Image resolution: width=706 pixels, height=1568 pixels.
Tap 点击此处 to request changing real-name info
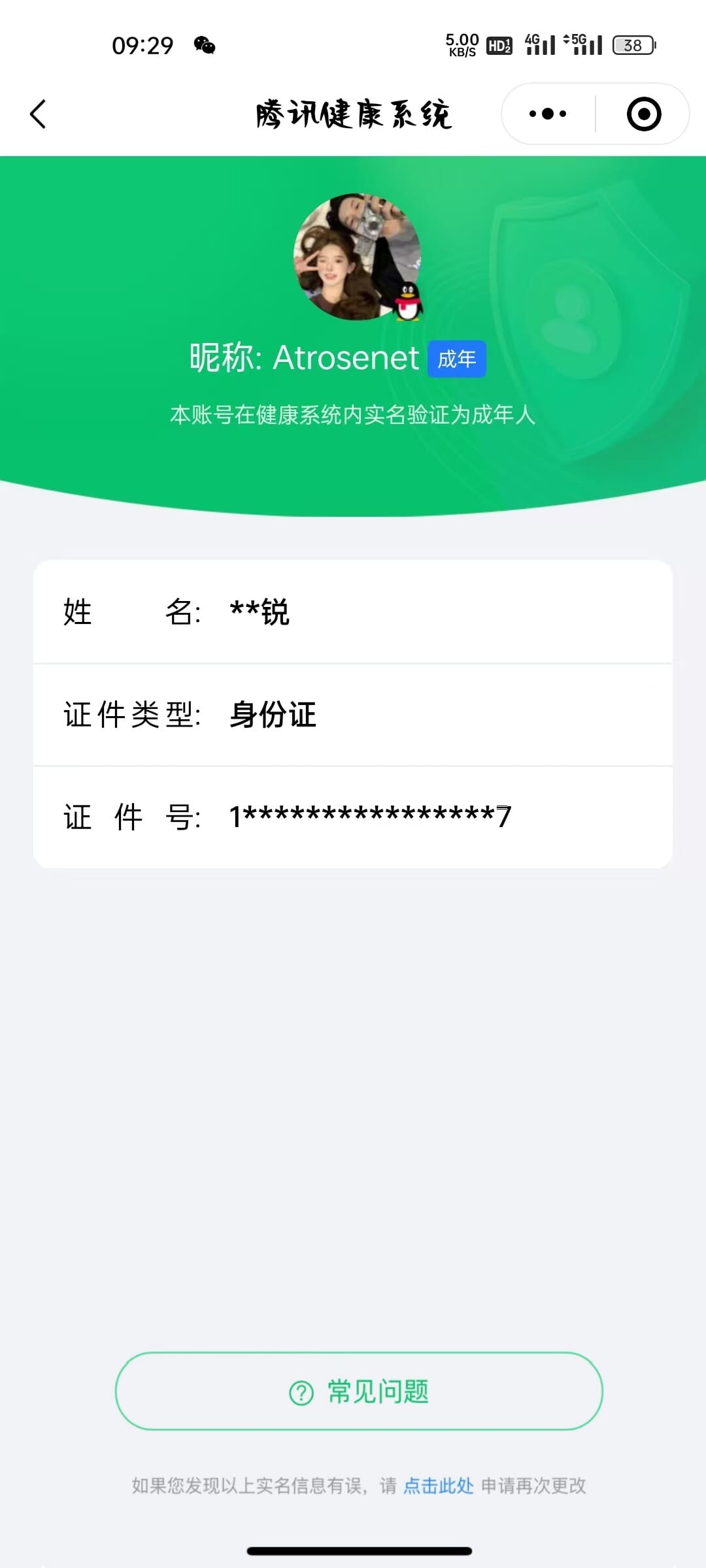point(438,1486)
